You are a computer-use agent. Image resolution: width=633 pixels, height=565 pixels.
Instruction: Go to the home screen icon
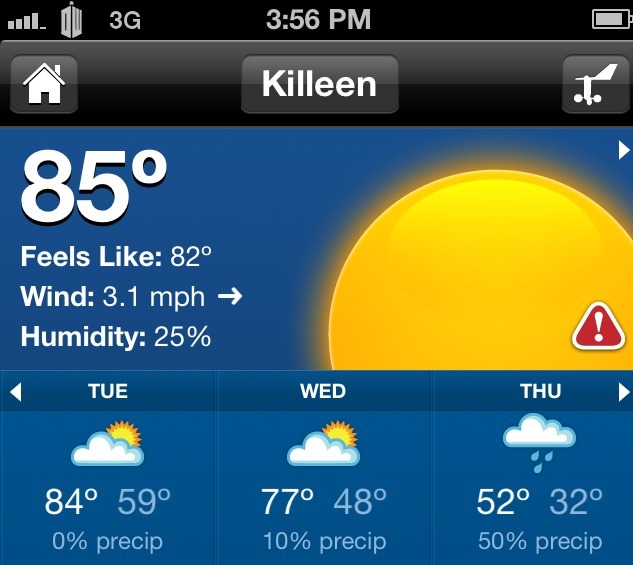pyautogui.click(x=44, y=84)
